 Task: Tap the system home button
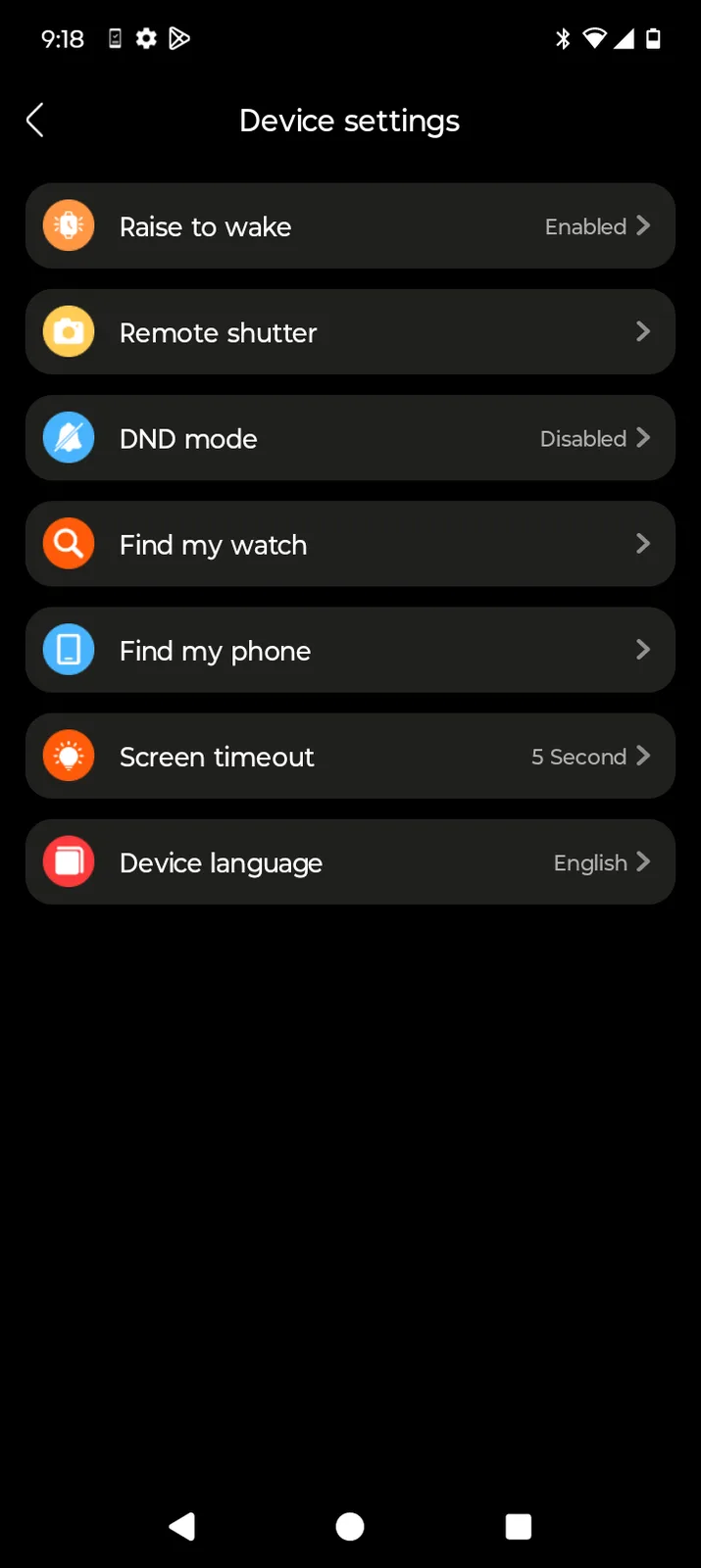350,1526
